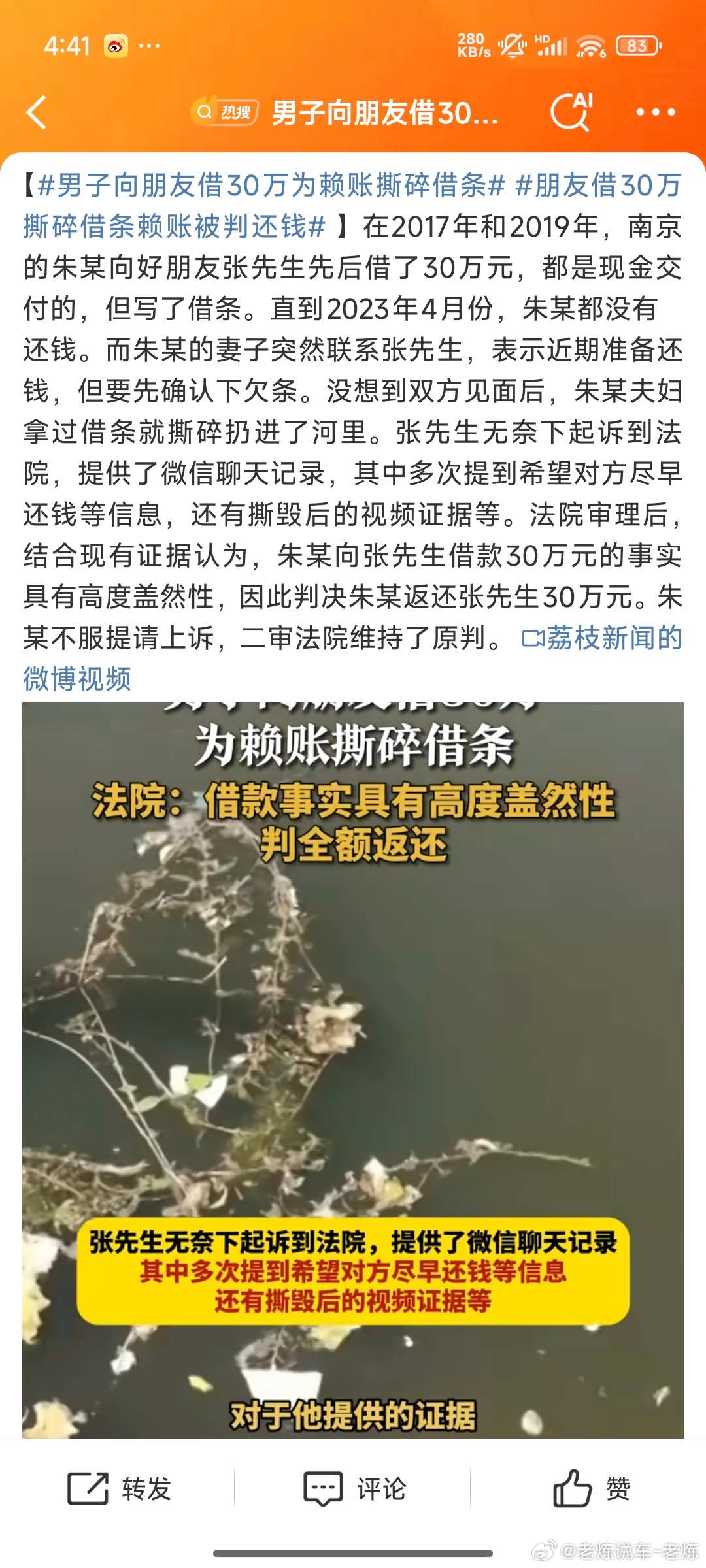Repost this post via 转发
The height and width of the screenshot is (1568, 706).
click(119, 1490)
